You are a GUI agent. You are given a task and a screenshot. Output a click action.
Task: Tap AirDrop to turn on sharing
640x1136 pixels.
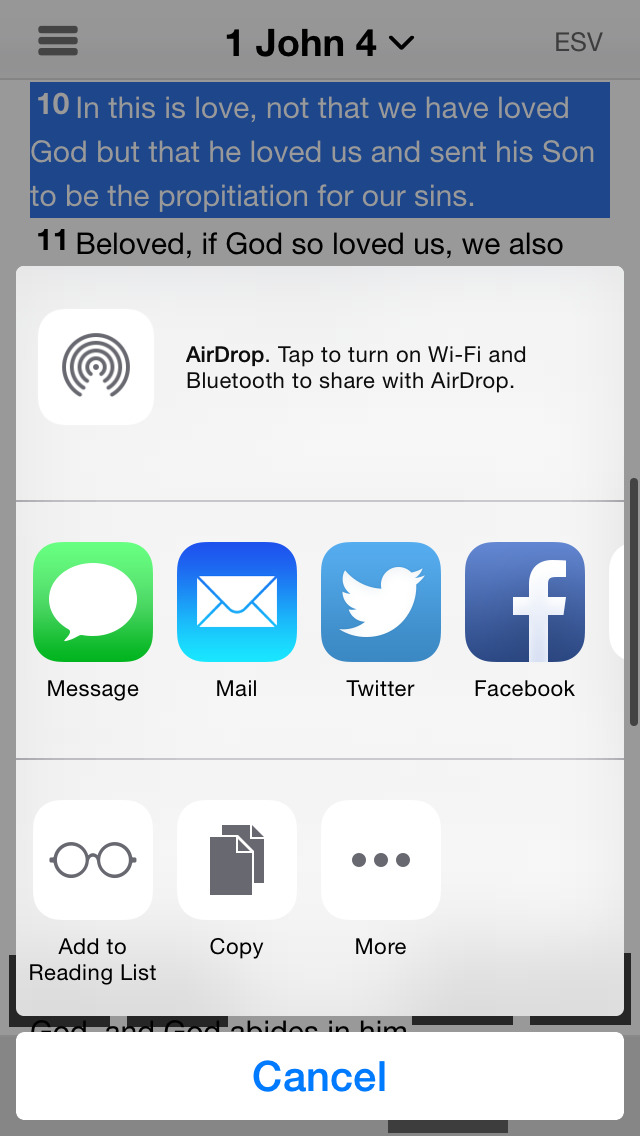point(96,367)
